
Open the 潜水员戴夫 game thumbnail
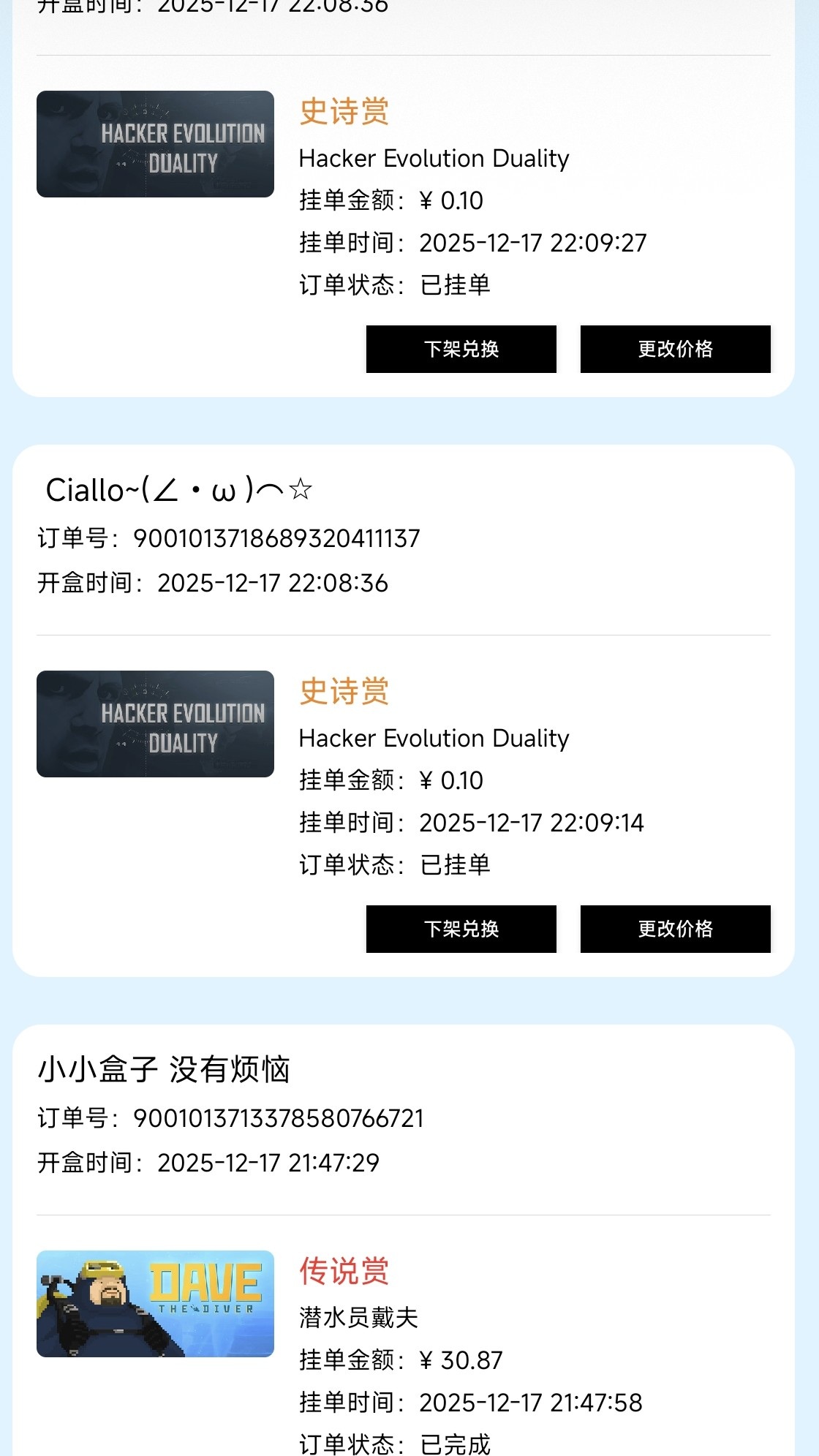(155, 1303)
